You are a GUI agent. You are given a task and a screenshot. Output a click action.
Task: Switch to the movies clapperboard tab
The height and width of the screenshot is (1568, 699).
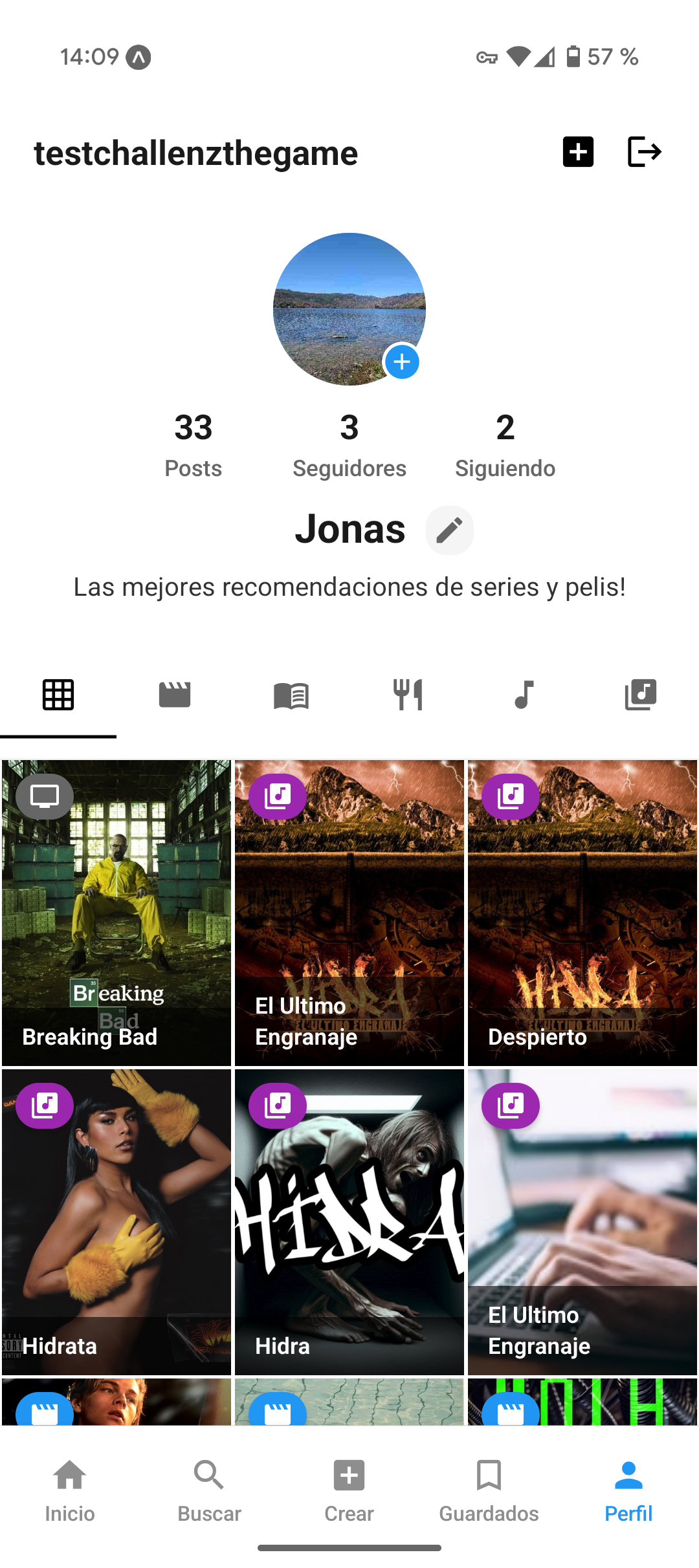click(175, 695)
